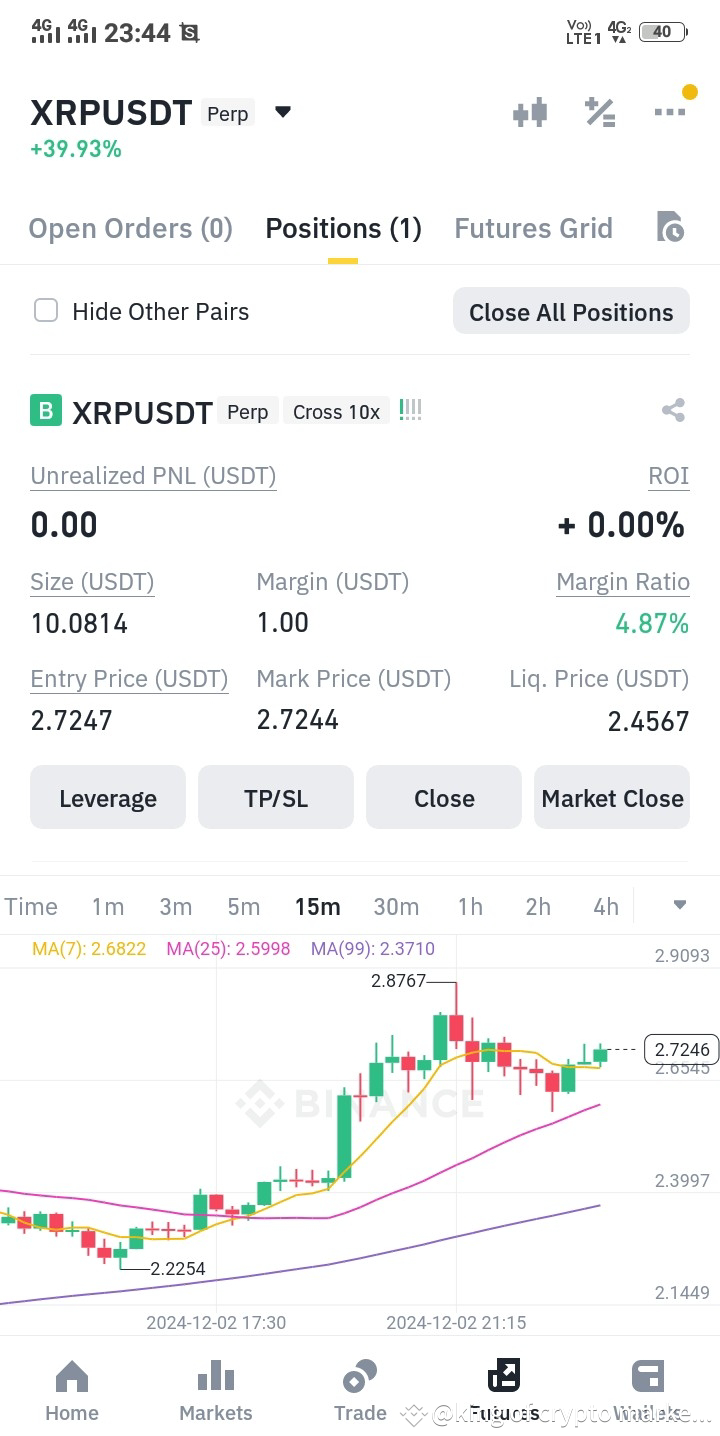Enable Hide Other Pairs
The width and height of the screenshot is (720, 1436).
tap(46, 311)
